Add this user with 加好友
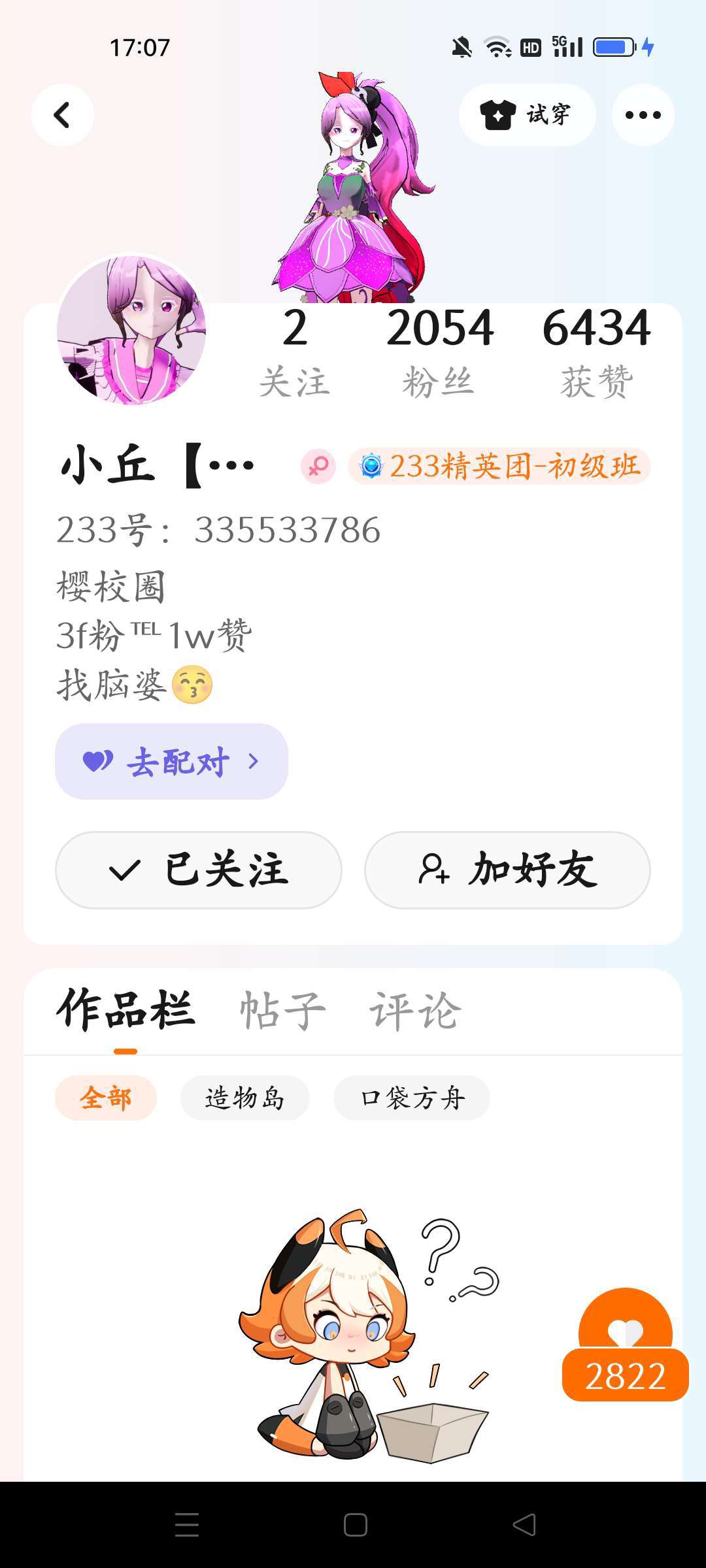 coord(507,870)
